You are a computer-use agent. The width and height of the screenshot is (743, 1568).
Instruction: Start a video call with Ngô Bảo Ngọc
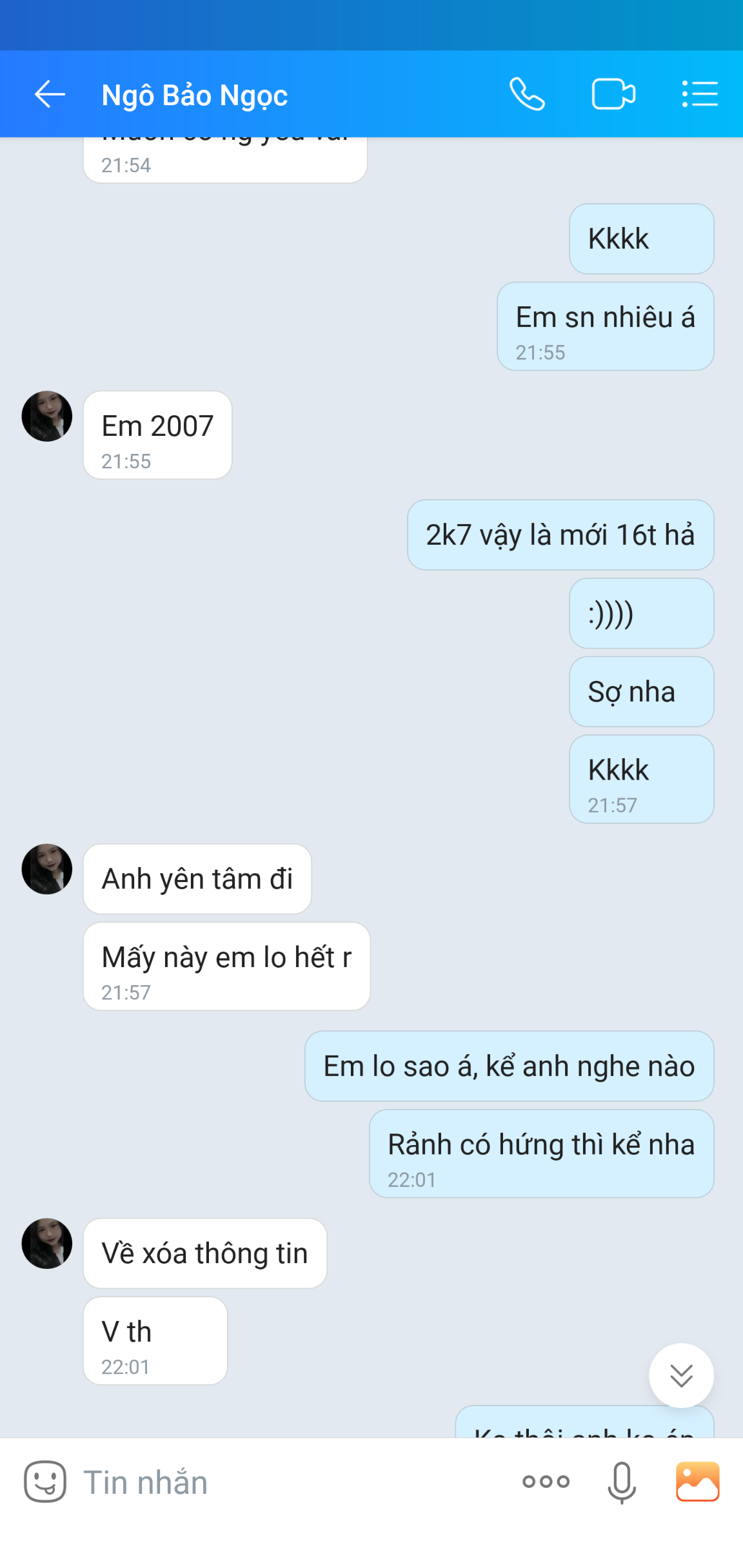[x=613, y=94]
